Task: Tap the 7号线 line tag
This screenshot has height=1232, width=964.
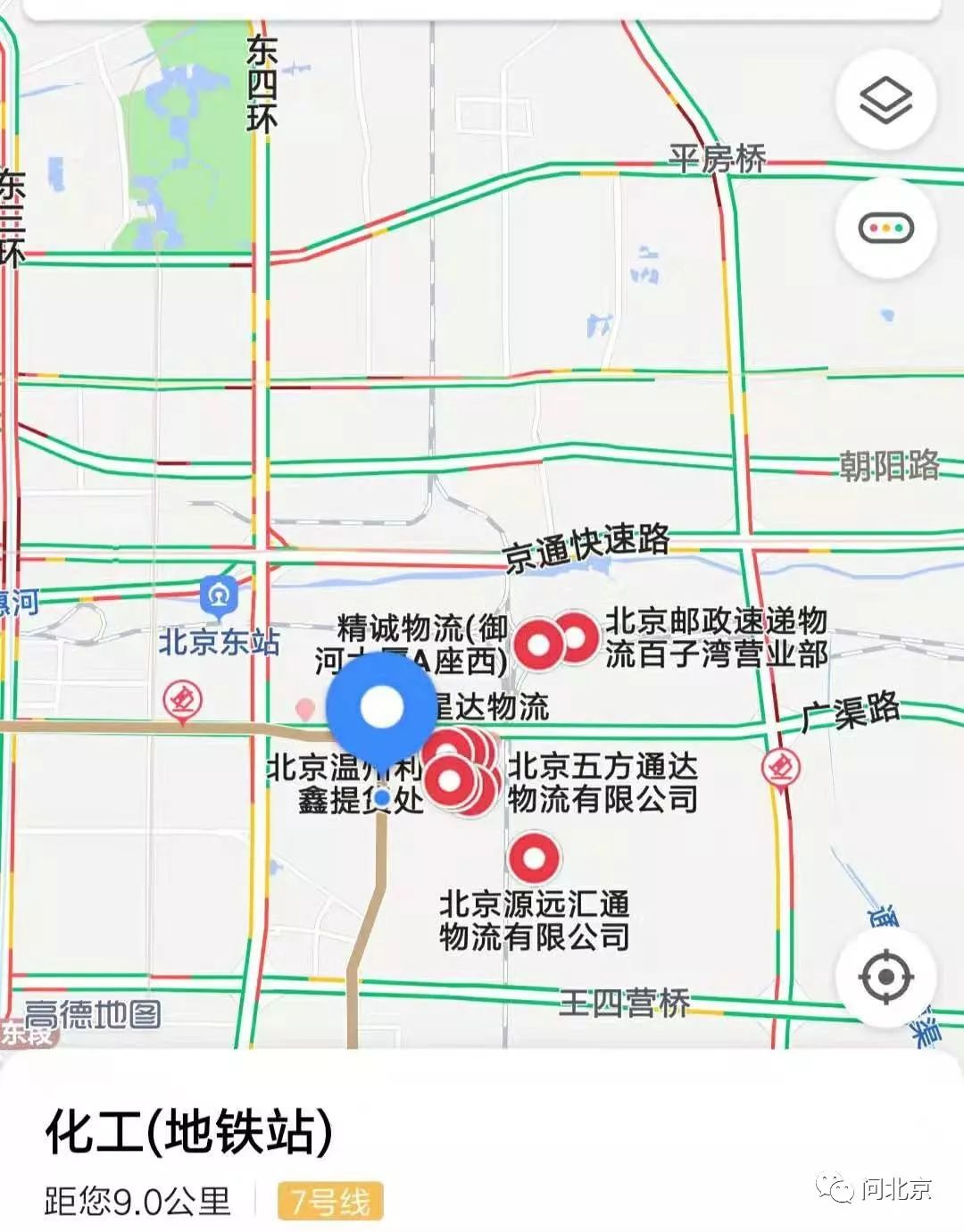Action: (330, 1202)
